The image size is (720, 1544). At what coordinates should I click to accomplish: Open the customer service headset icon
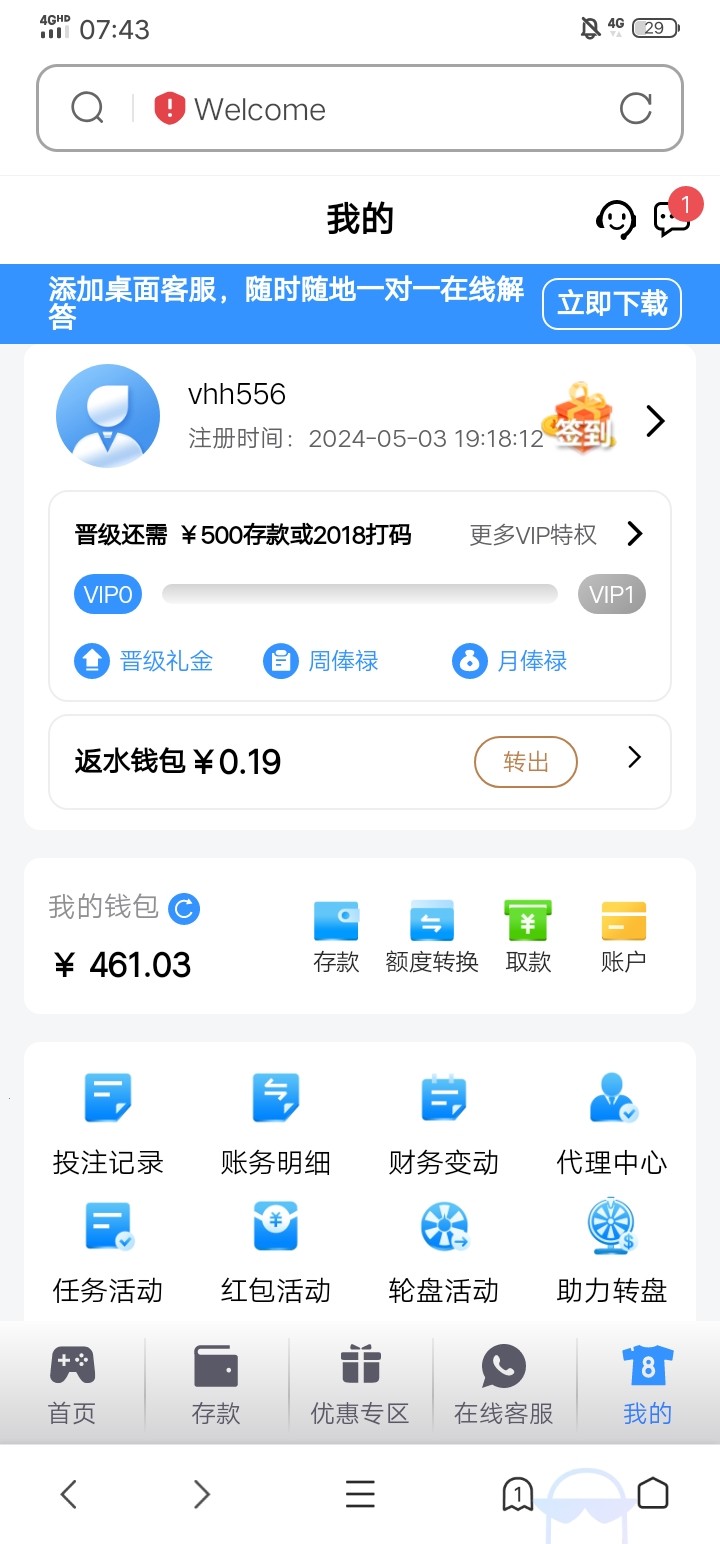[616, 219]
